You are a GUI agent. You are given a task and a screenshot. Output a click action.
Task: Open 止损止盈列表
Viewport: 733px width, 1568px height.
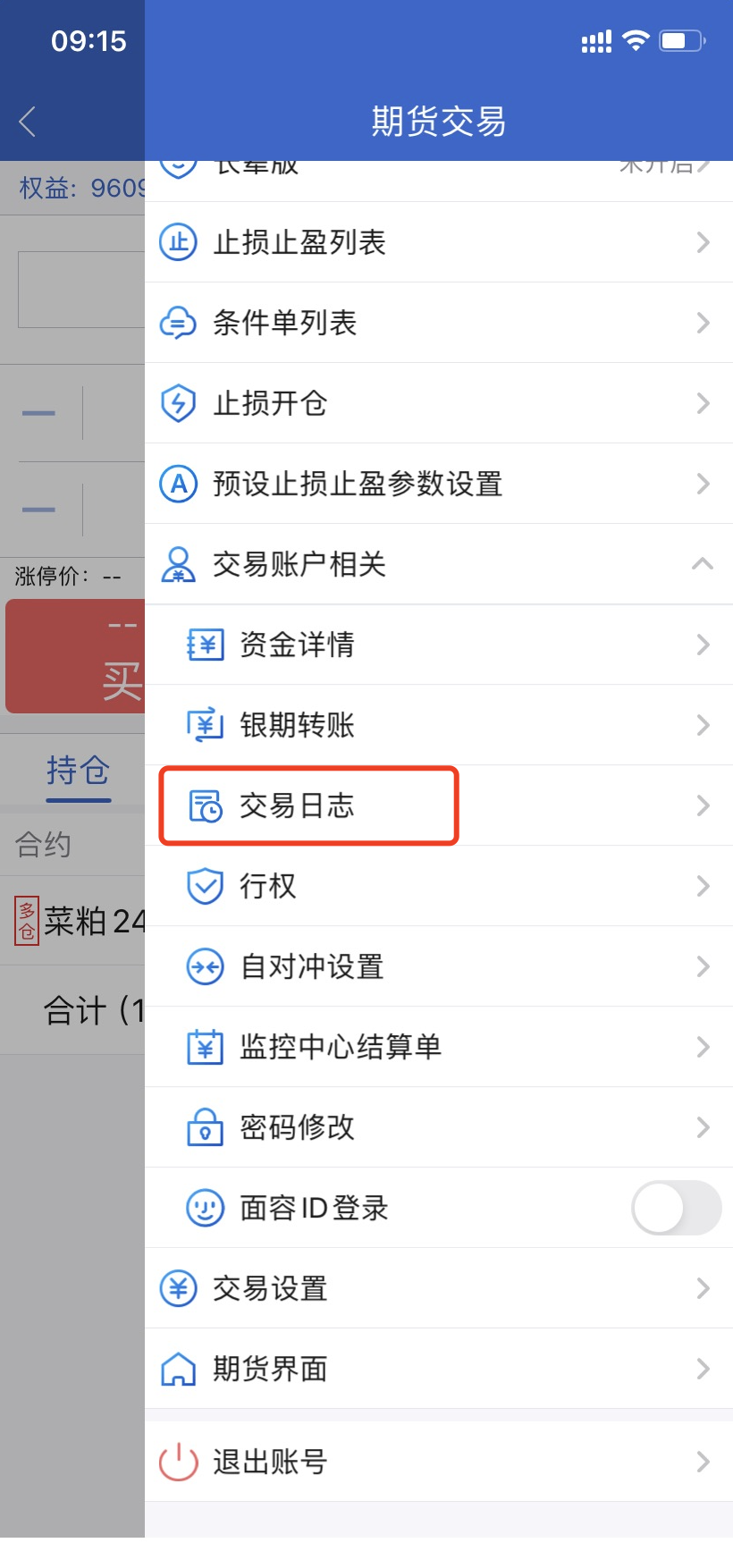click(x=438, y=242)
